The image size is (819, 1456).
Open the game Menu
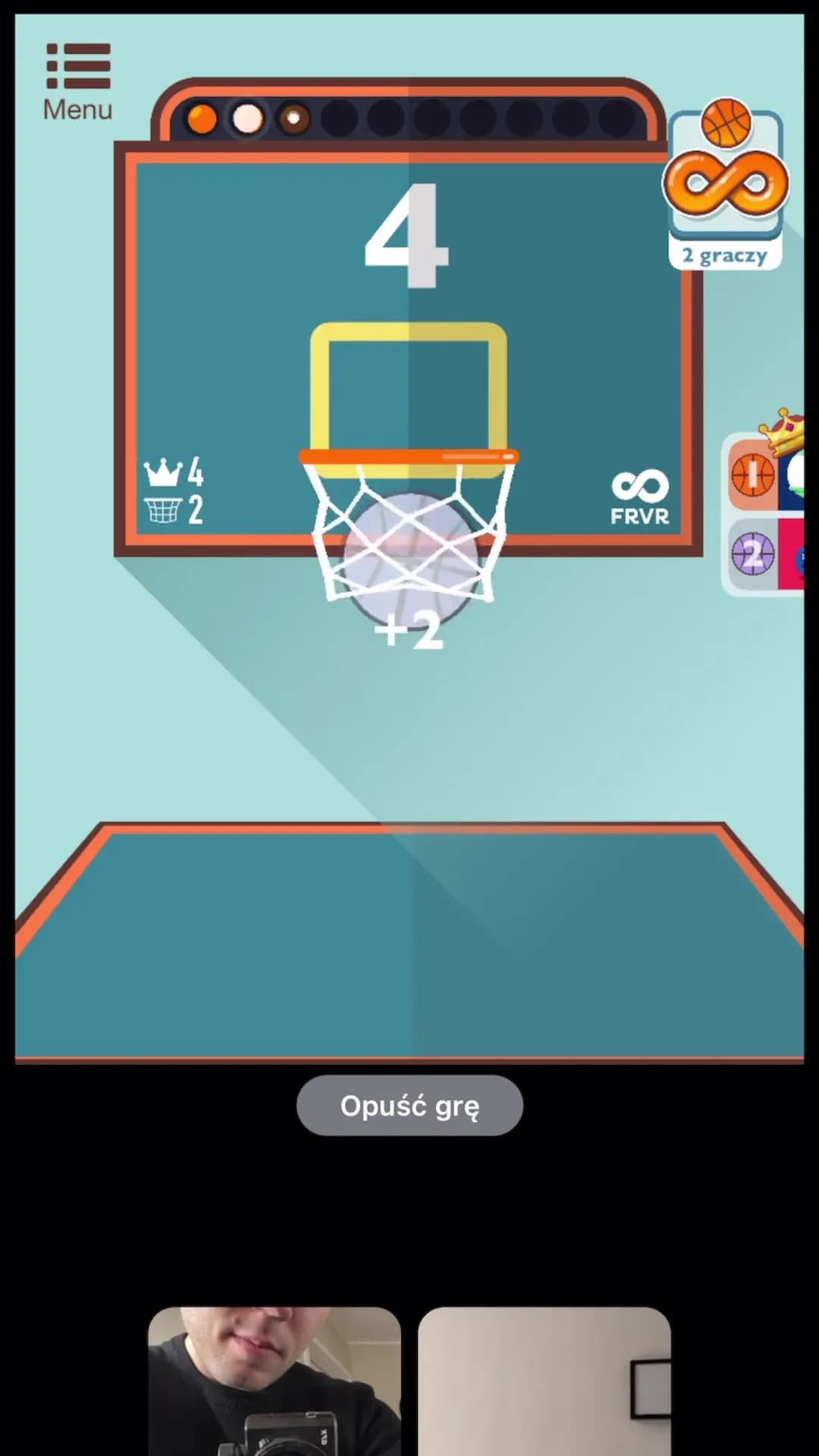77,82
